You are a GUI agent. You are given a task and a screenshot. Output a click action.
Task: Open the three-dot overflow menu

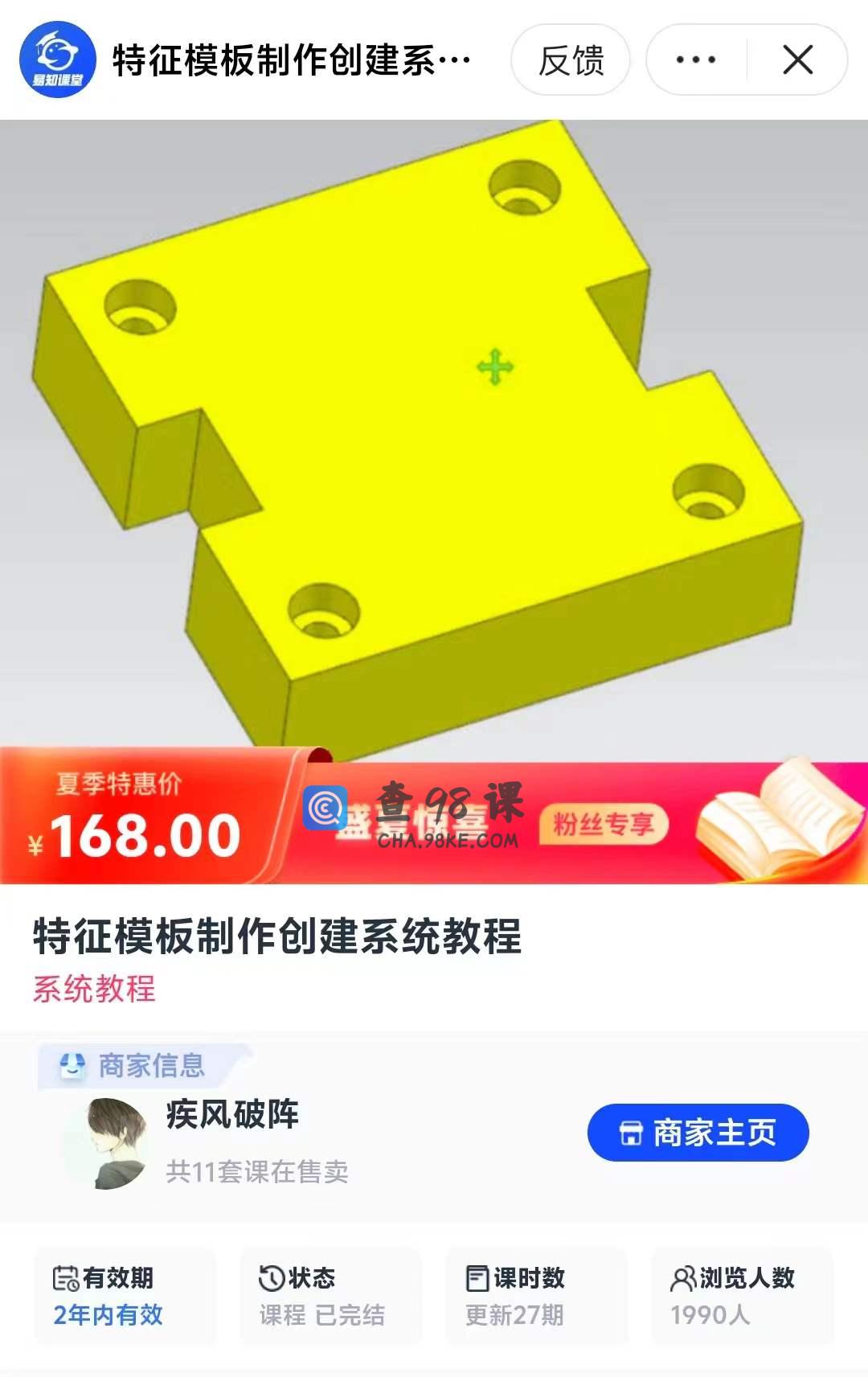(696, 60)
